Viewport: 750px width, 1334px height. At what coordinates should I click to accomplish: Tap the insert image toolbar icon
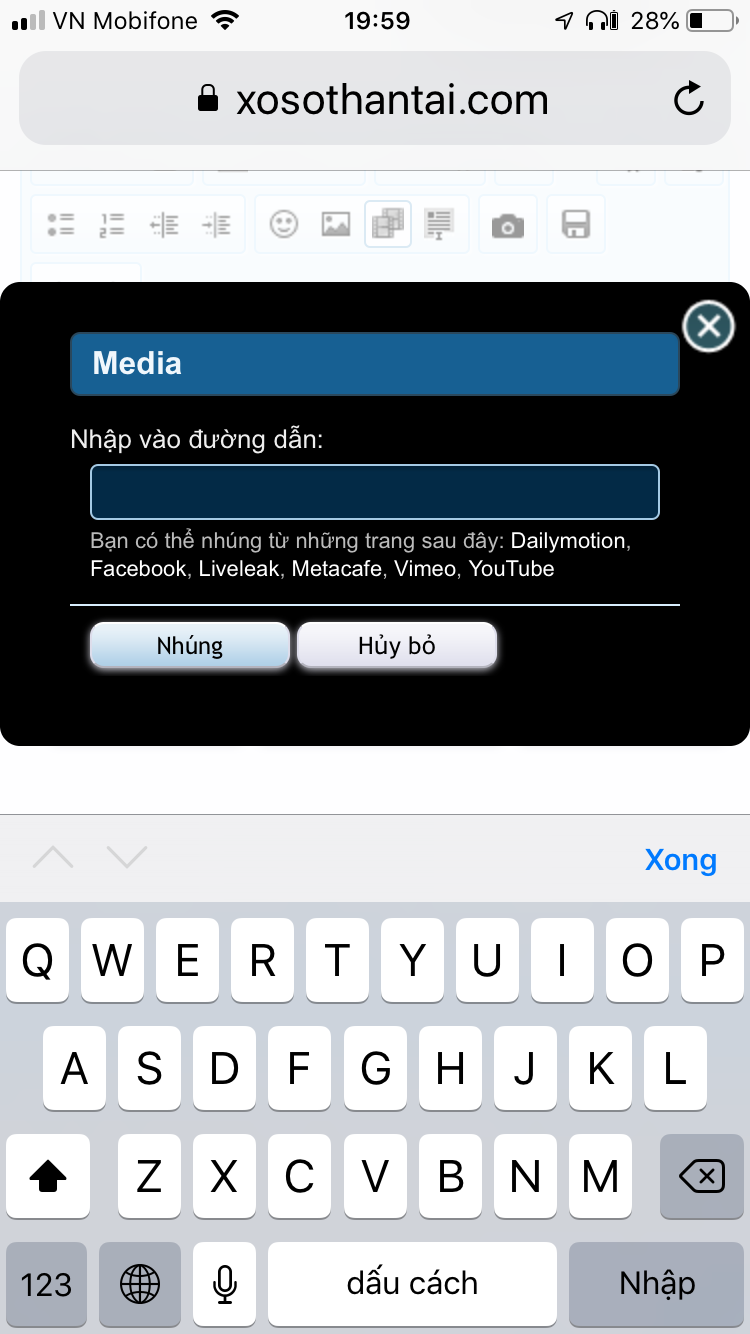pos(336,224)
